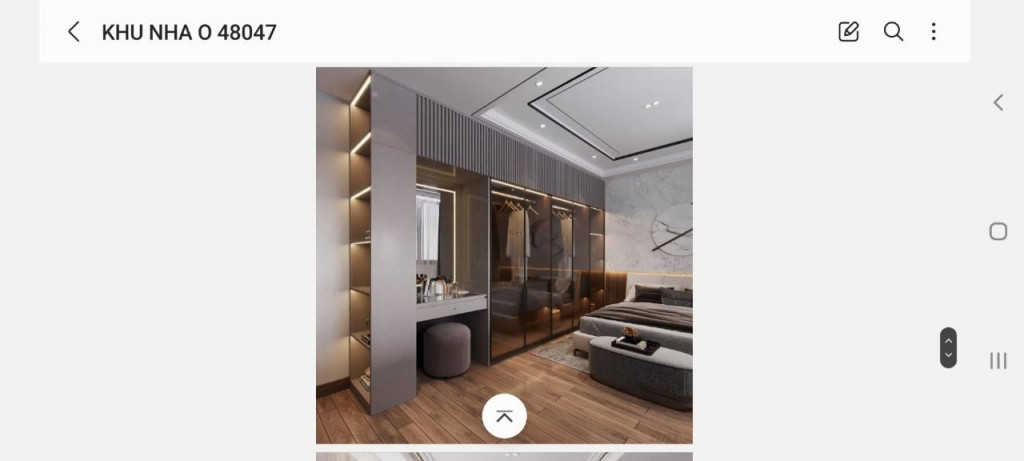The image size is (1024, 461).
Task: Tap the scroll handle with up-down arrows
Action: [948, 347]
